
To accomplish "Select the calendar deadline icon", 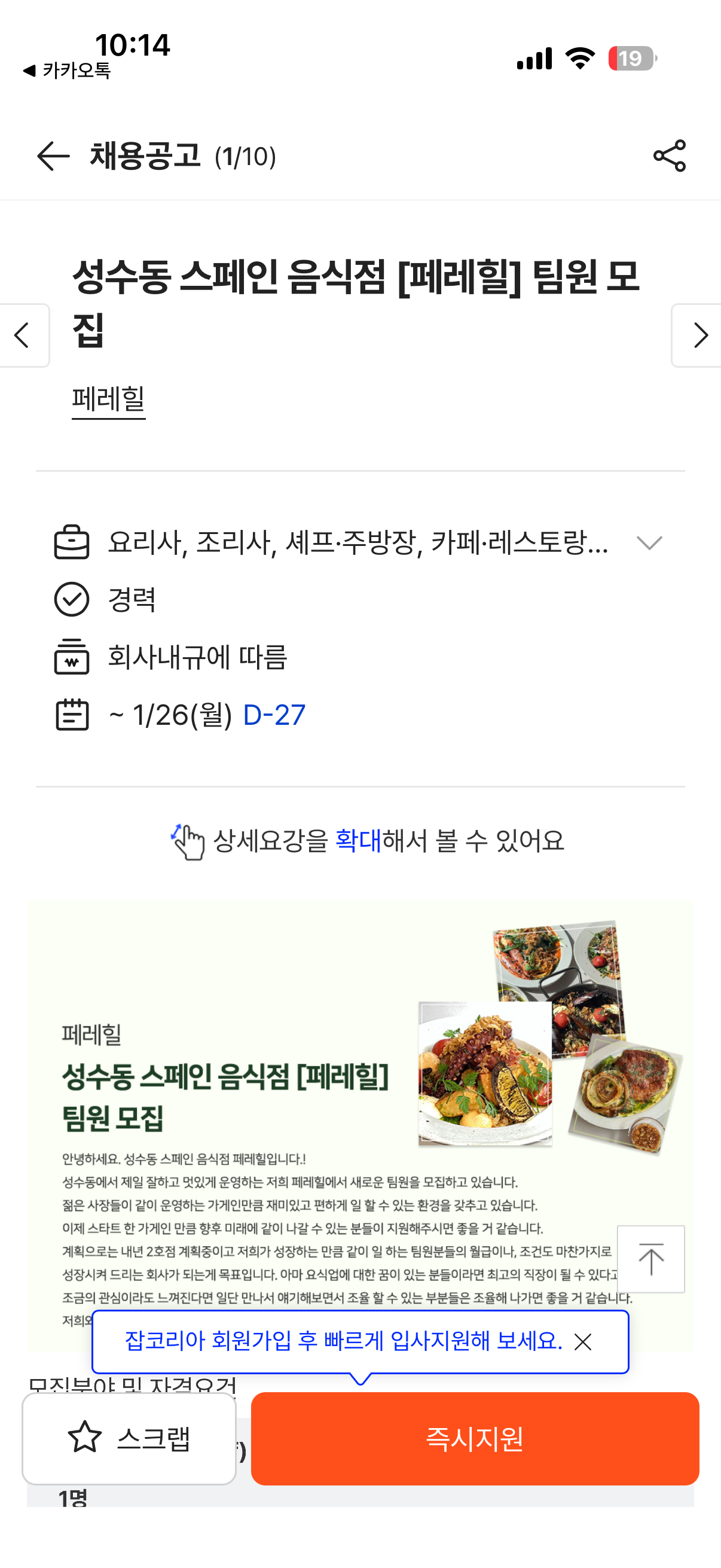I will [71, 716].
